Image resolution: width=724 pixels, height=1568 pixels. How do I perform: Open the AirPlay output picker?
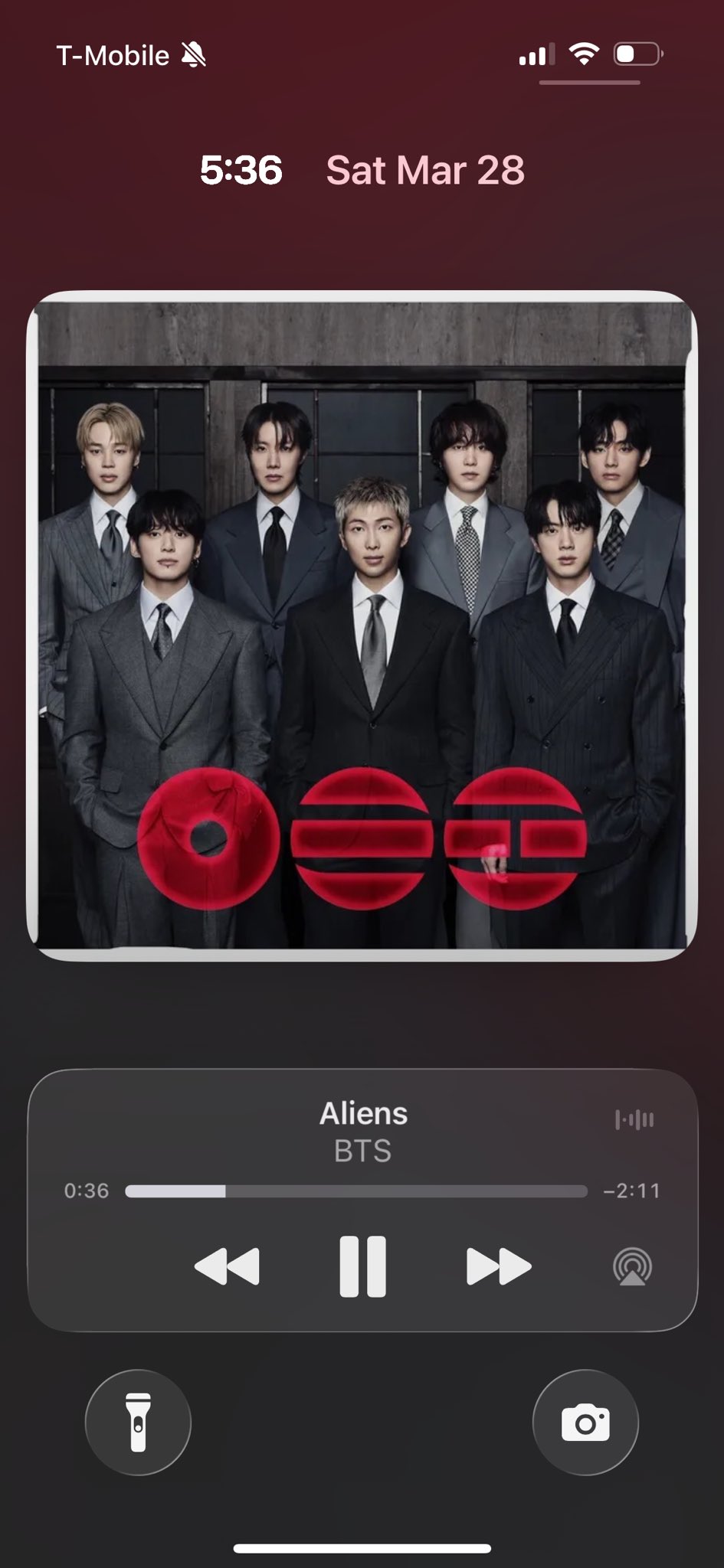click(632, 1266)
